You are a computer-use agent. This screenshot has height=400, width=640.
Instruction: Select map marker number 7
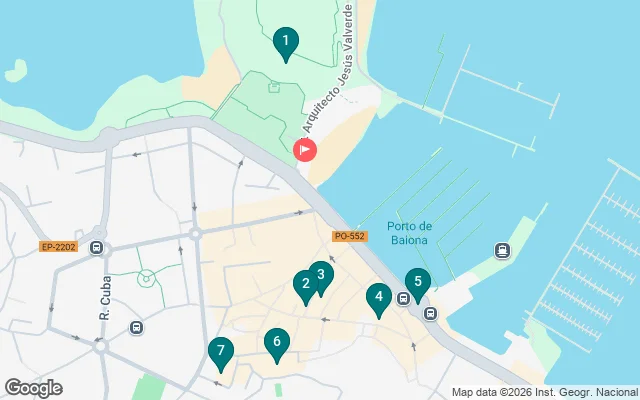(x=221, y=352)
